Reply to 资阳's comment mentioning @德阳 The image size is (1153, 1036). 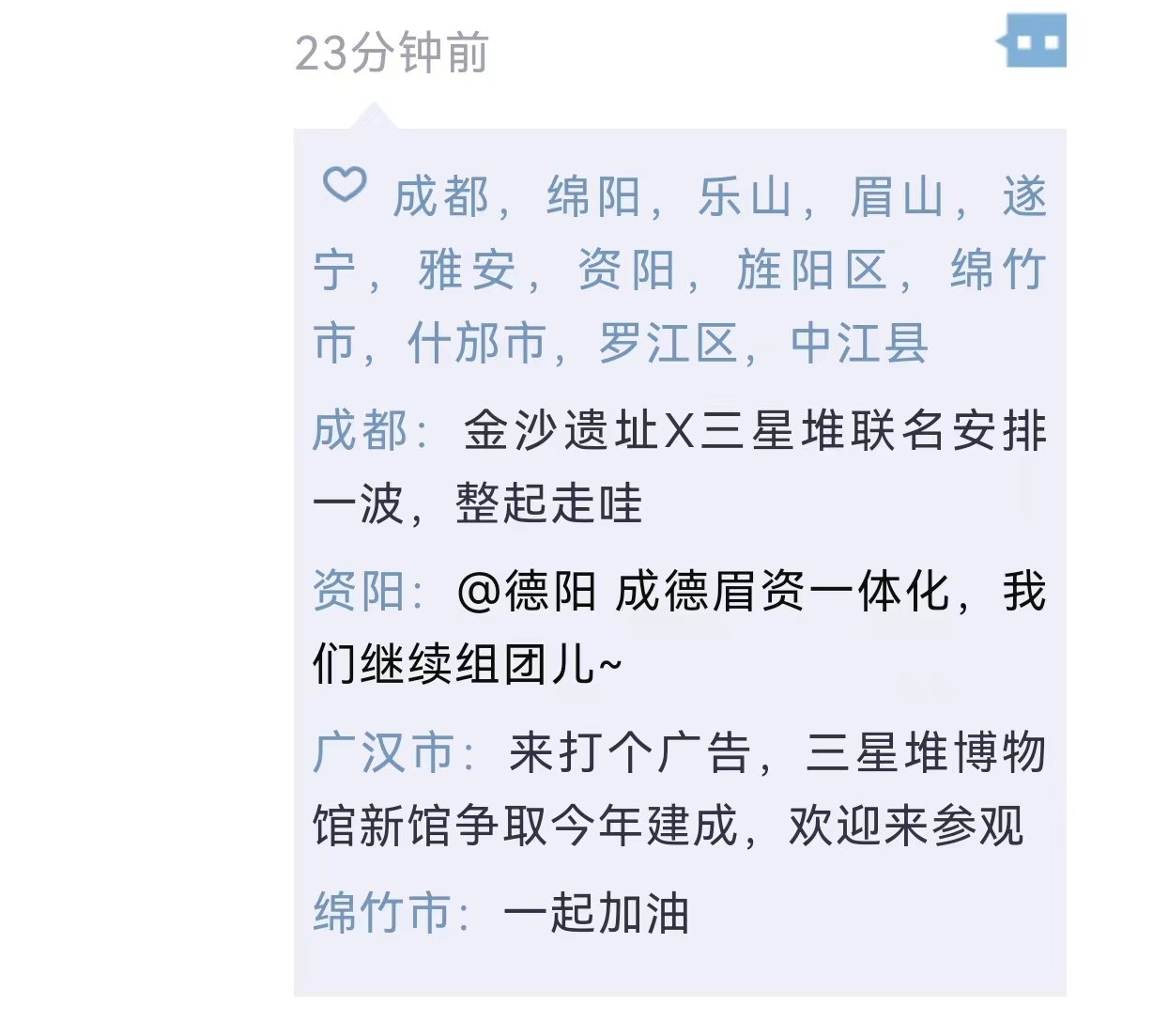(751, 594)
